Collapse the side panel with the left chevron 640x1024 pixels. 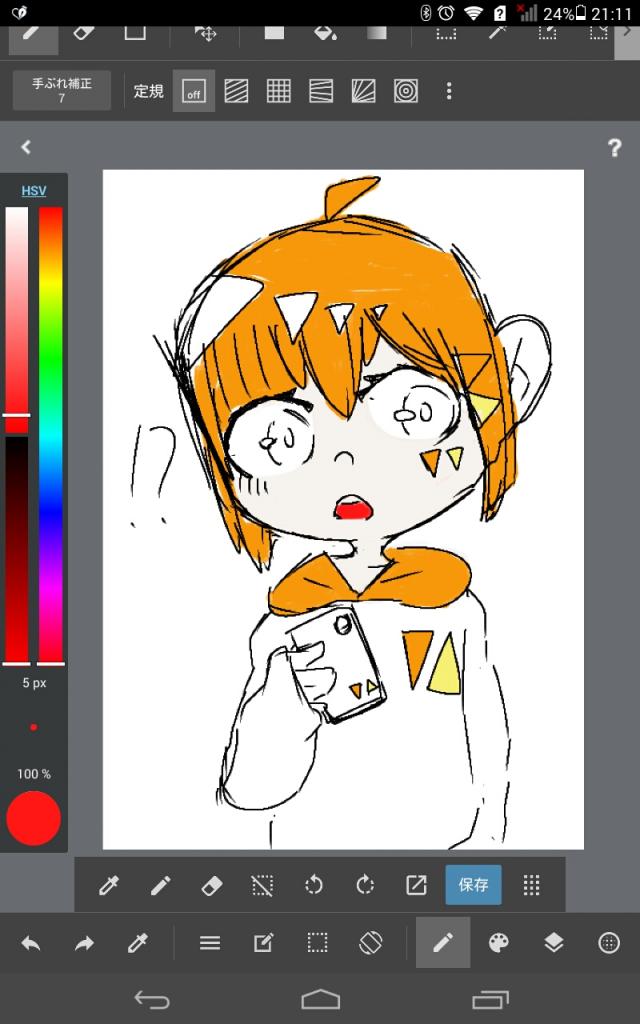26,147
